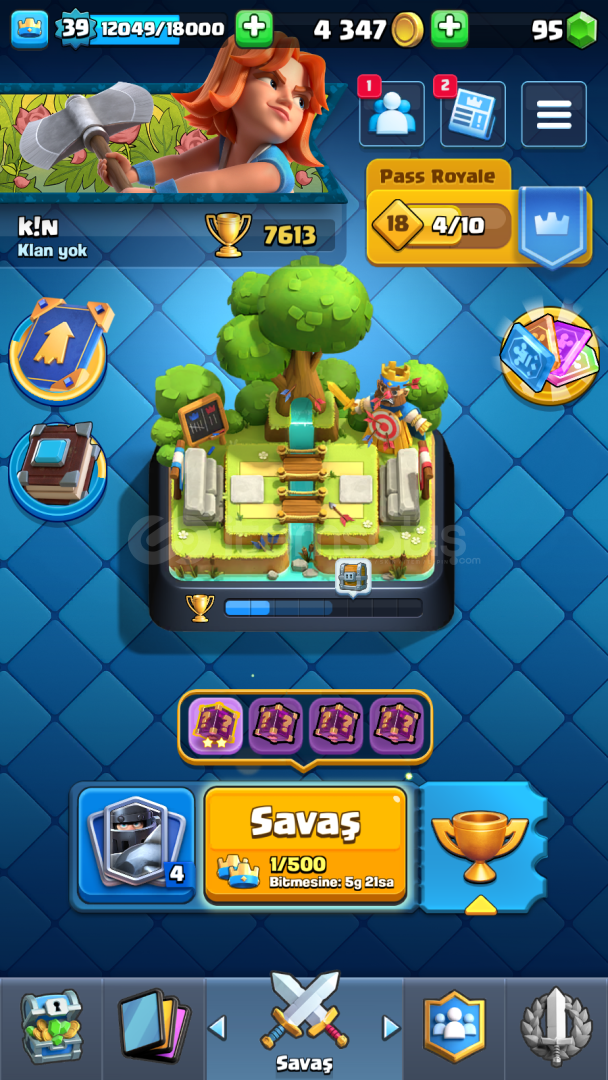Viewport: 608px width, 1080px height.
Task: Tap the arena in the center
Action: 301,448
